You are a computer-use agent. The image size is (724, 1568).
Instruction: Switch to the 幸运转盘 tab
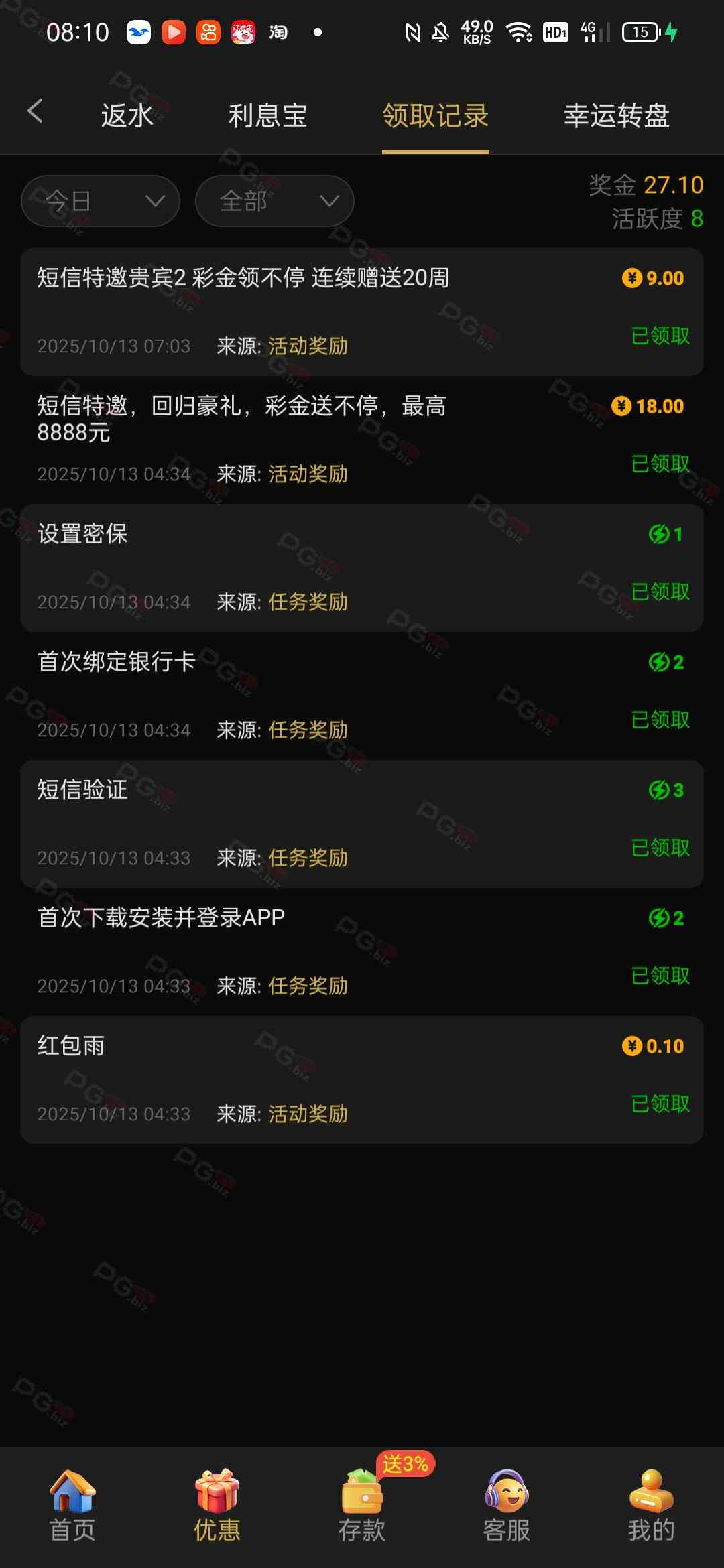616,115
